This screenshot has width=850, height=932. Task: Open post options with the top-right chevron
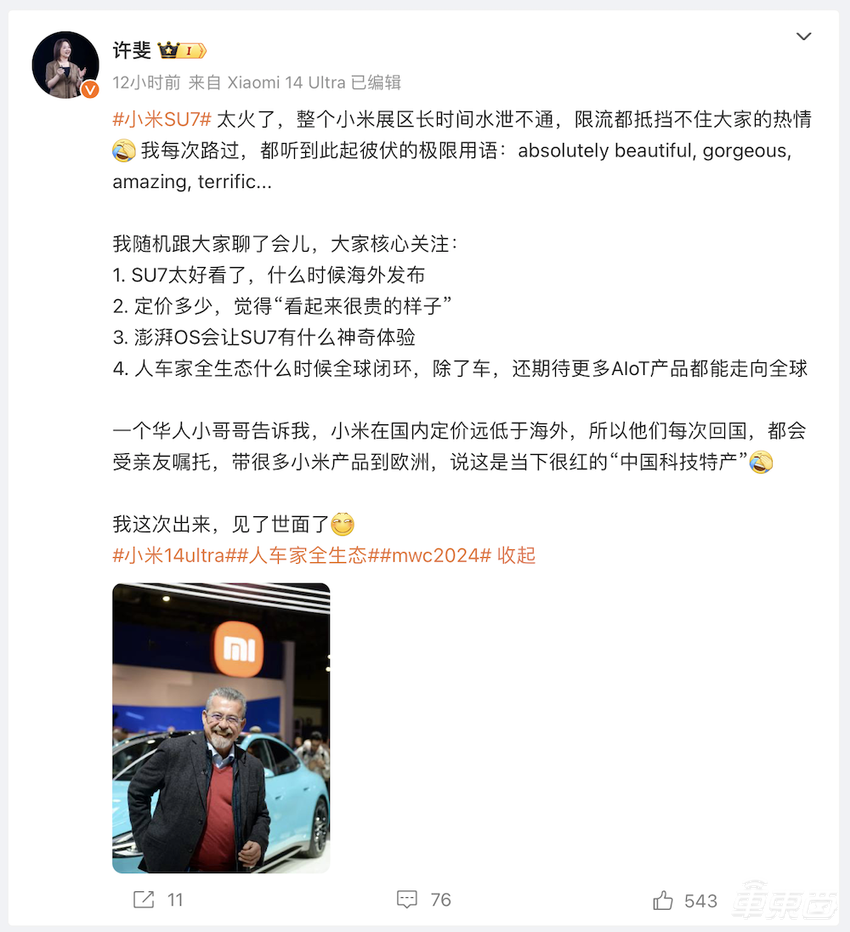(x=803, y=34)
